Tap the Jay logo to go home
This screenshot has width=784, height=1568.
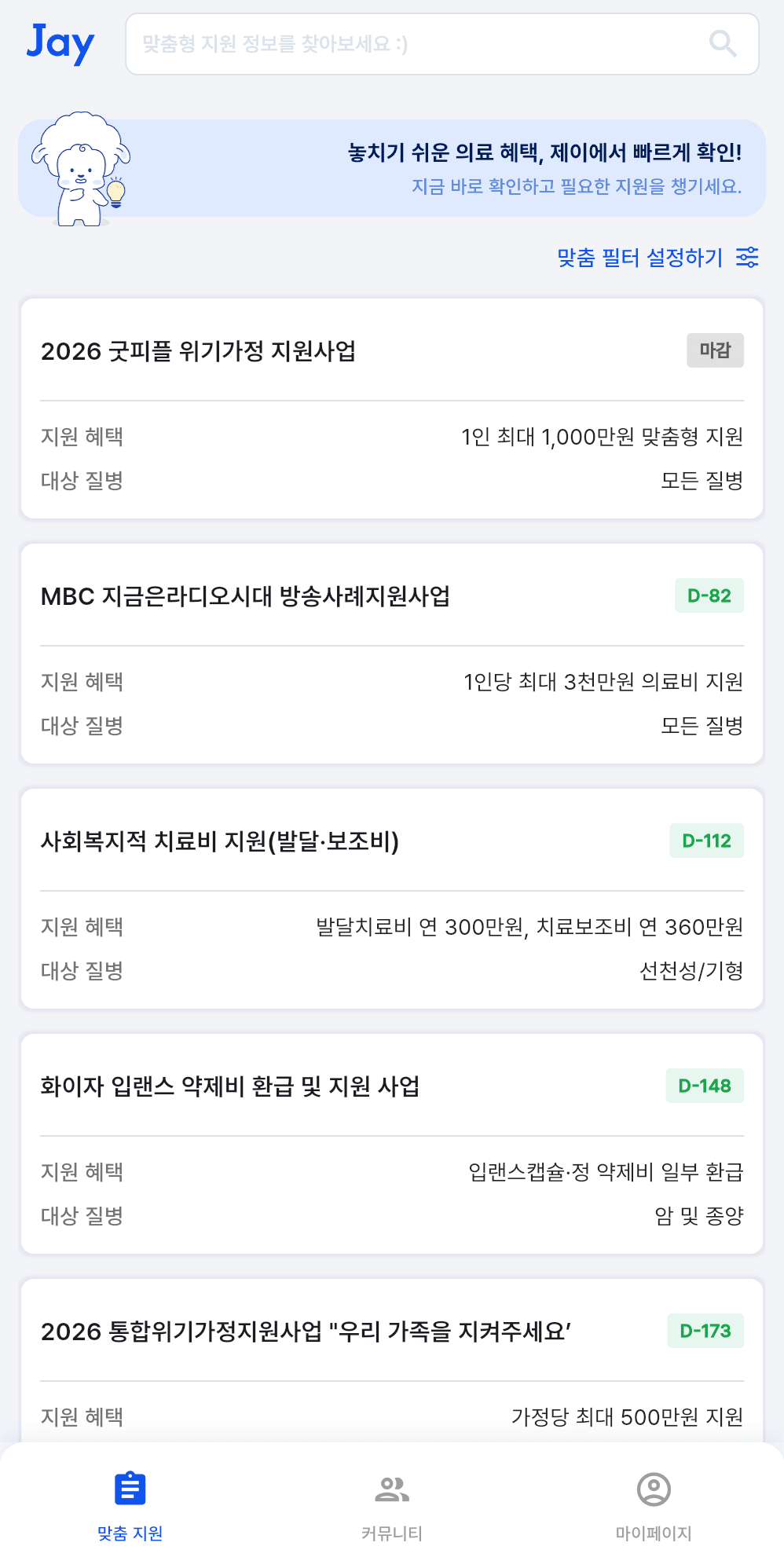point(60,43)
